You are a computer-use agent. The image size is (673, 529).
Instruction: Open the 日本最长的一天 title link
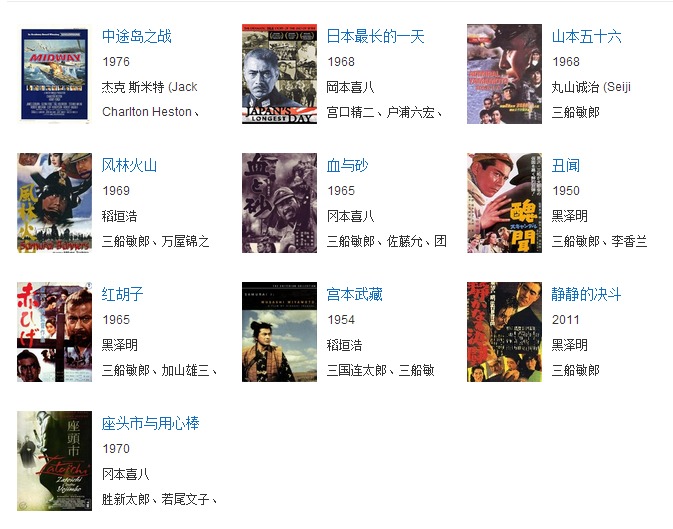click(375, 37)
